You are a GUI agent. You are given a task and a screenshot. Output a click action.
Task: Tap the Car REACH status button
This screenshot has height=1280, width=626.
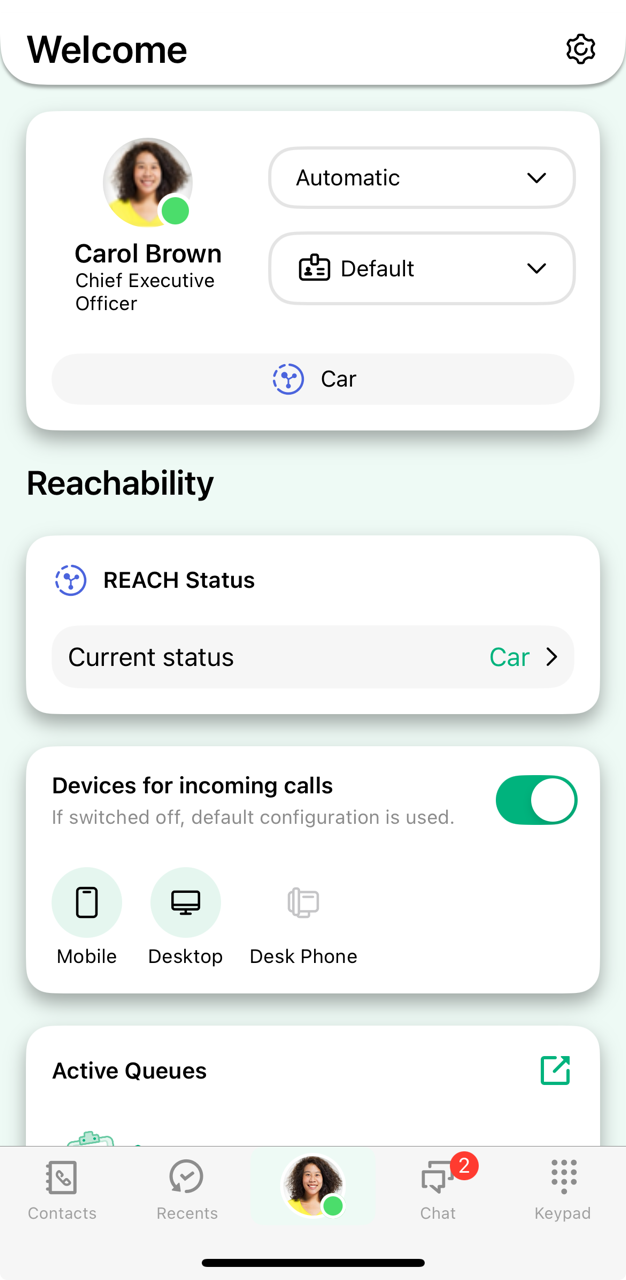pyautogui.click(x=313, y=379)
